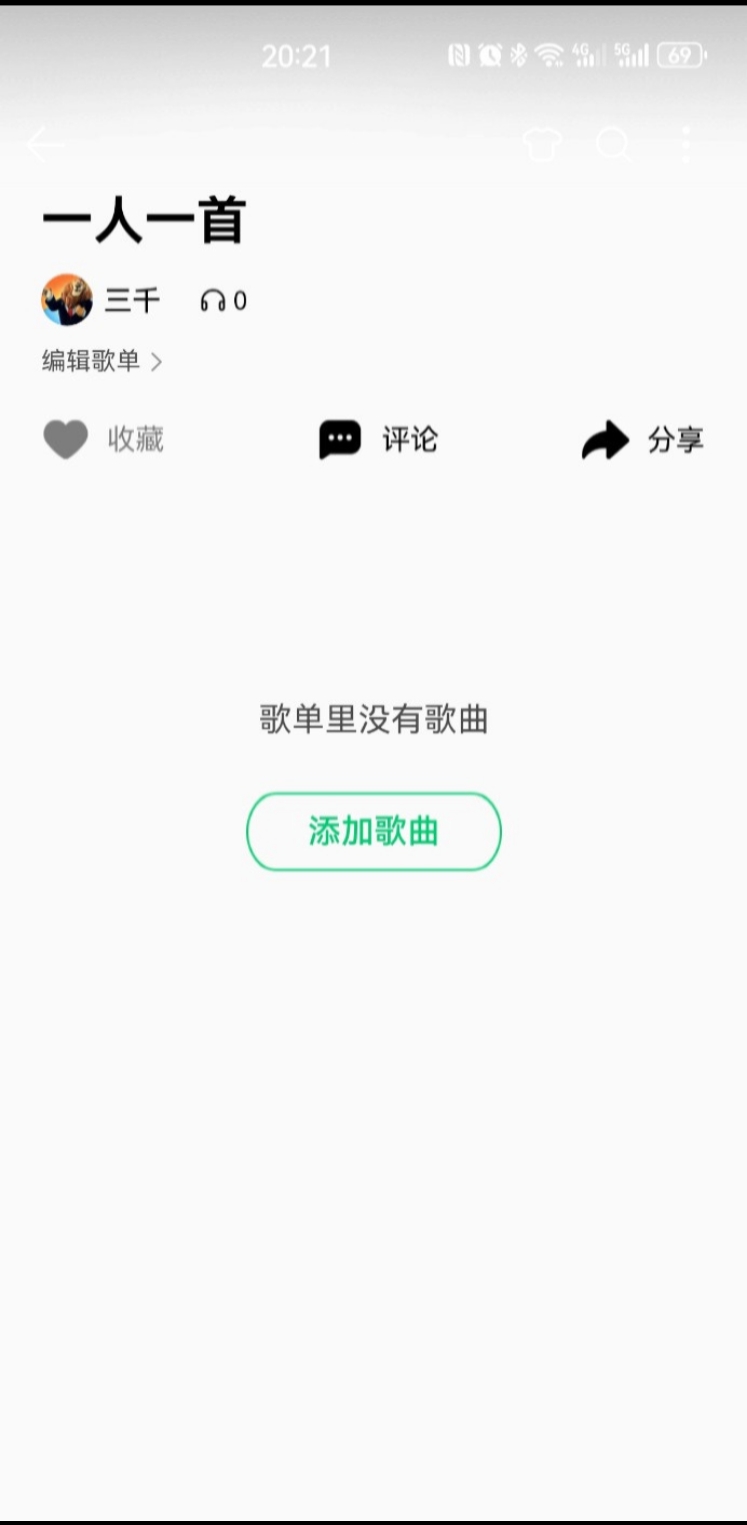Screen dimensions: 747x1525
Task: Tap the 添加歌曲 button
Action: (x=374, y=832)
